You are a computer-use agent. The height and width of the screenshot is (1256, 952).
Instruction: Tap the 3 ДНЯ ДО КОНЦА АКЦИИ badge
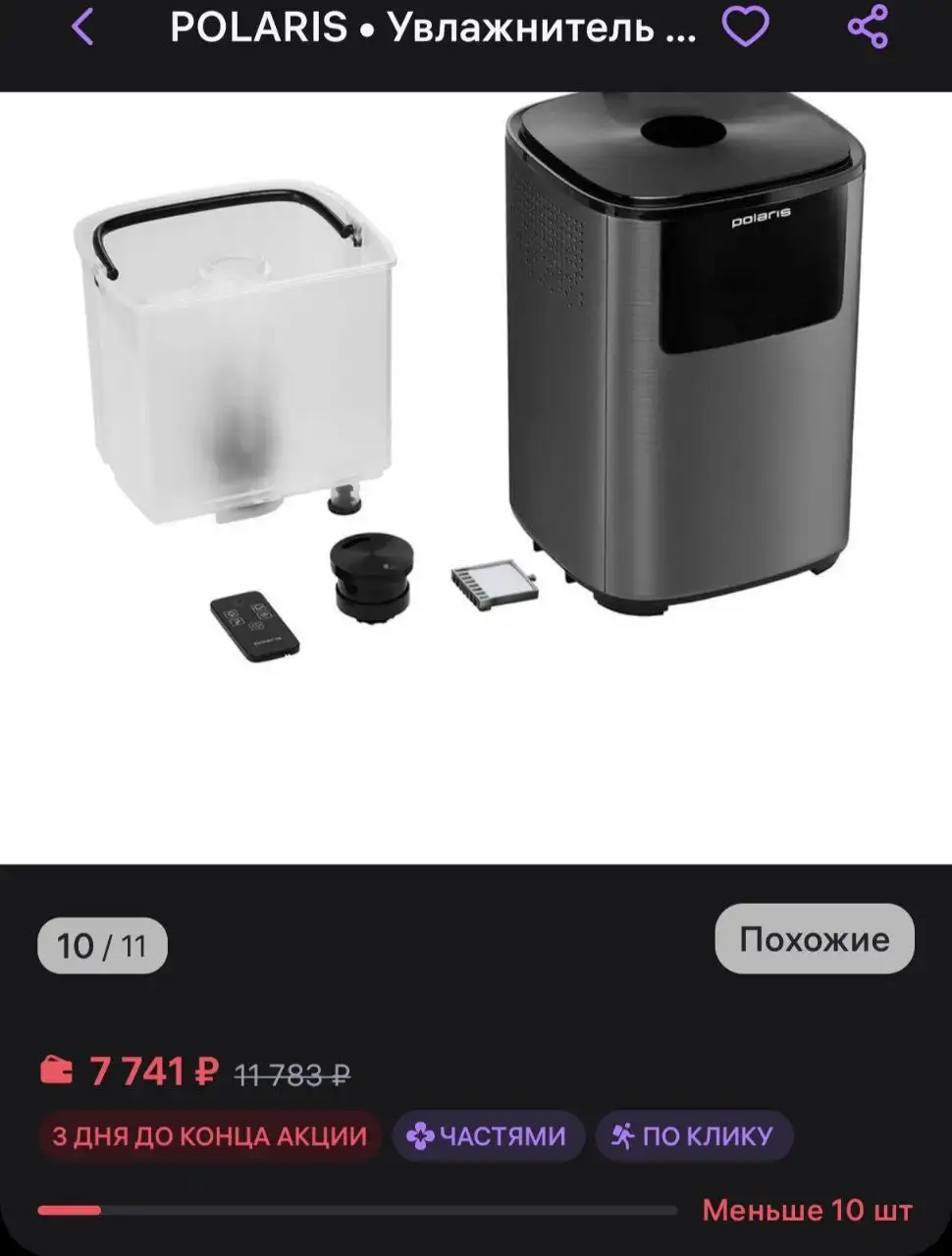[207, 1136]
